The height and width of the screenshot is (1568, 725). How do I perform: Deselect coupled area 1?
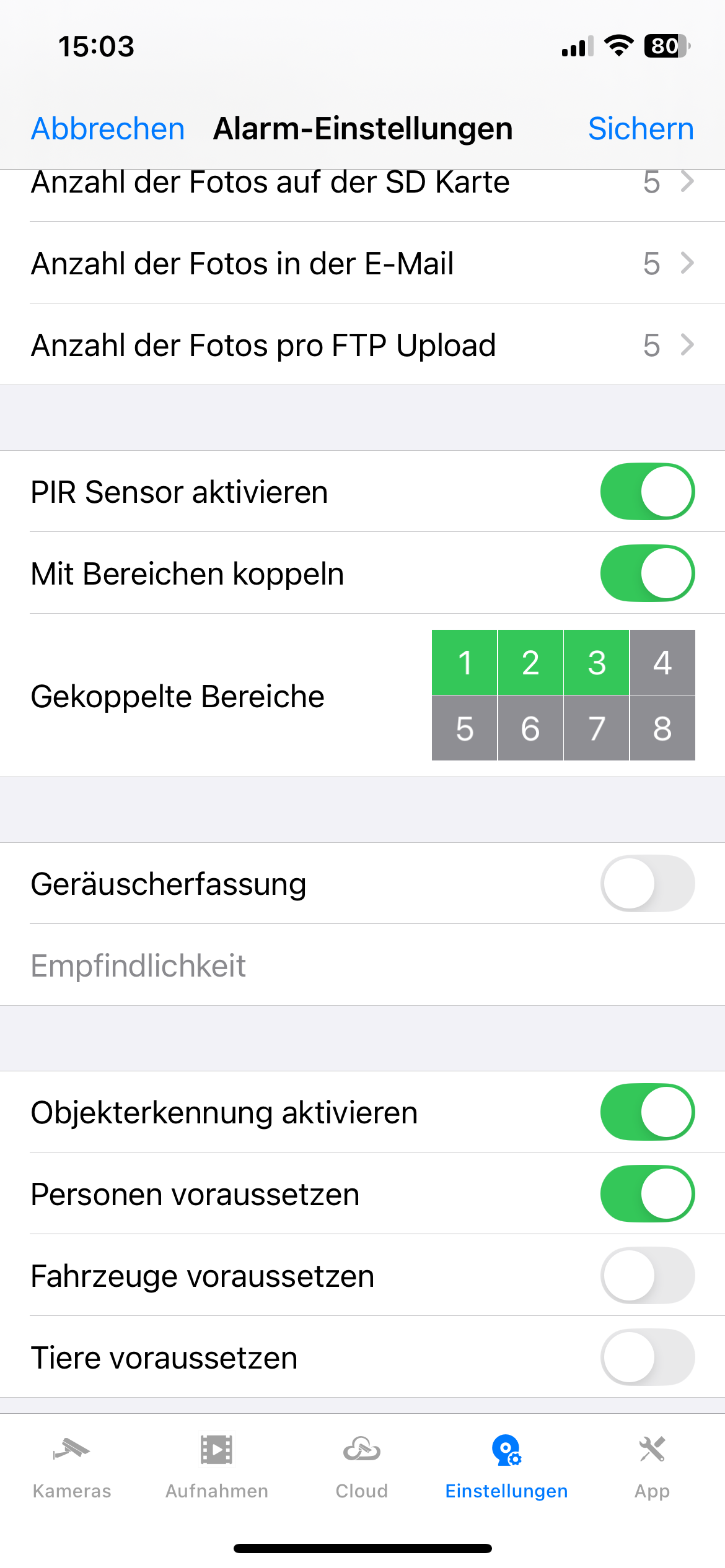point(465,663)
